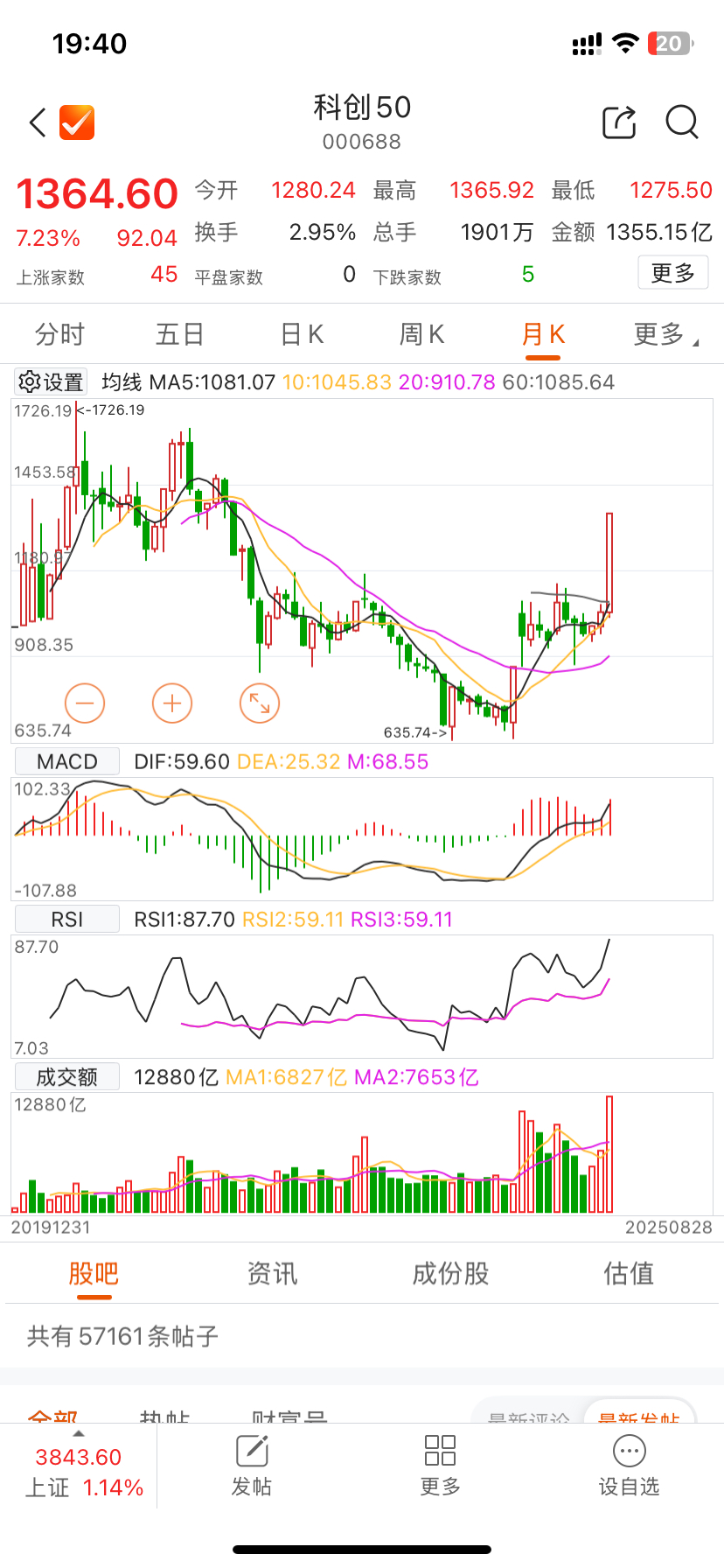Select the 日K chart tab
The image size is (724, 1568).
pos(302,334)
